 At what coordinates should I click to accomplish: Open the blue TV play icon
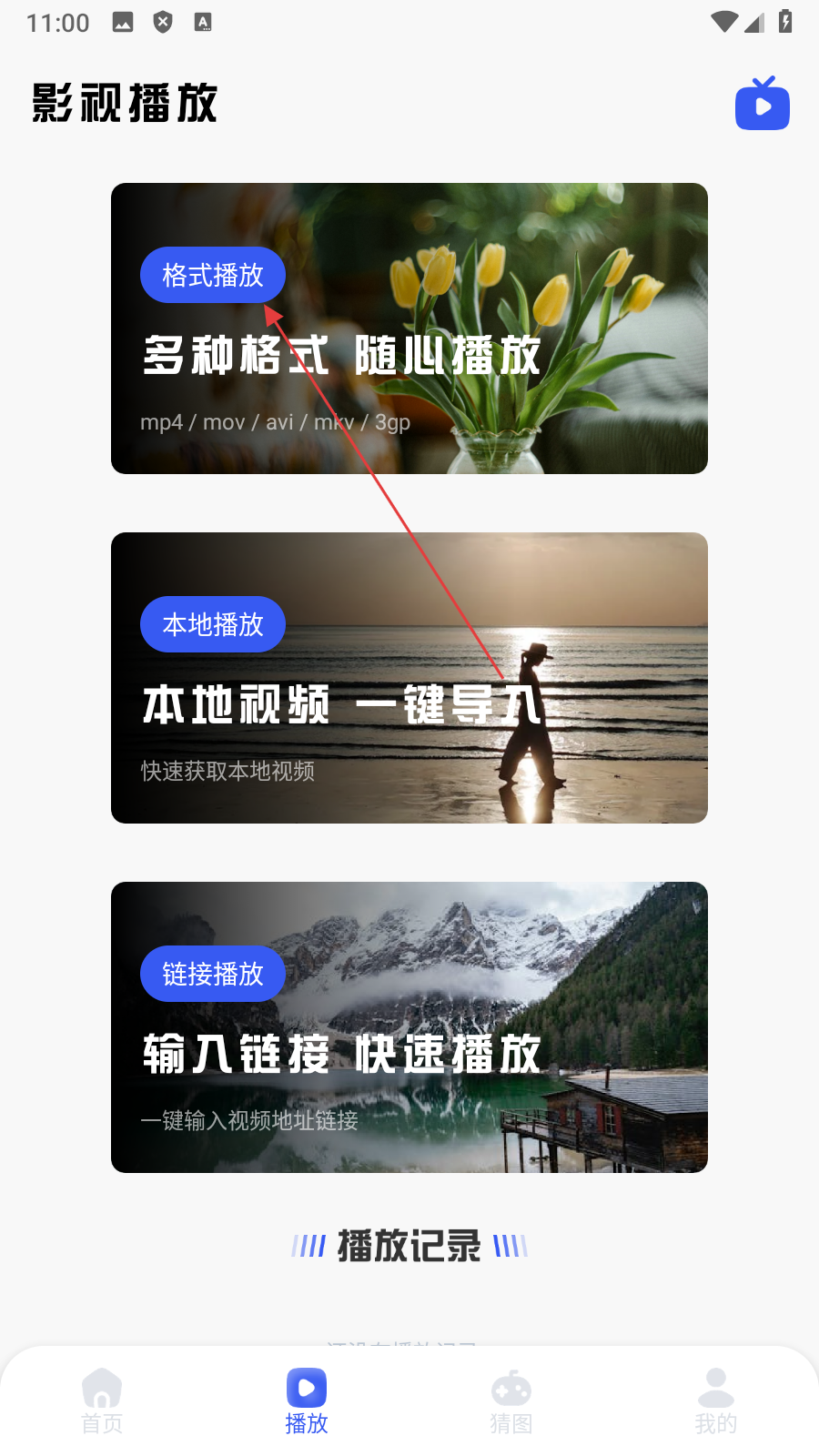(762, 104)
